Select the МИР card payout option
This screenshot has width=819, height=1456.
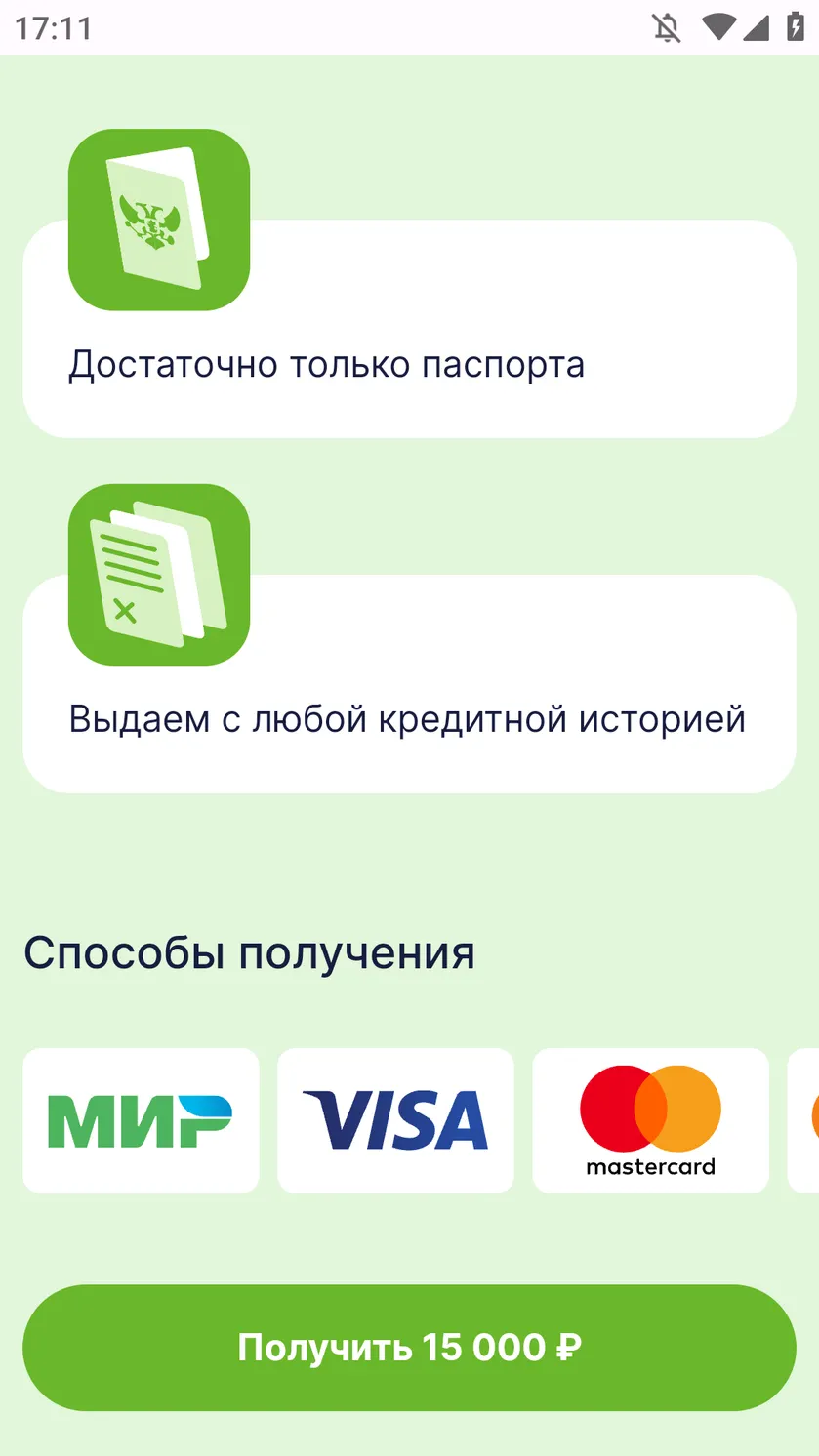tap(141, 1120)
